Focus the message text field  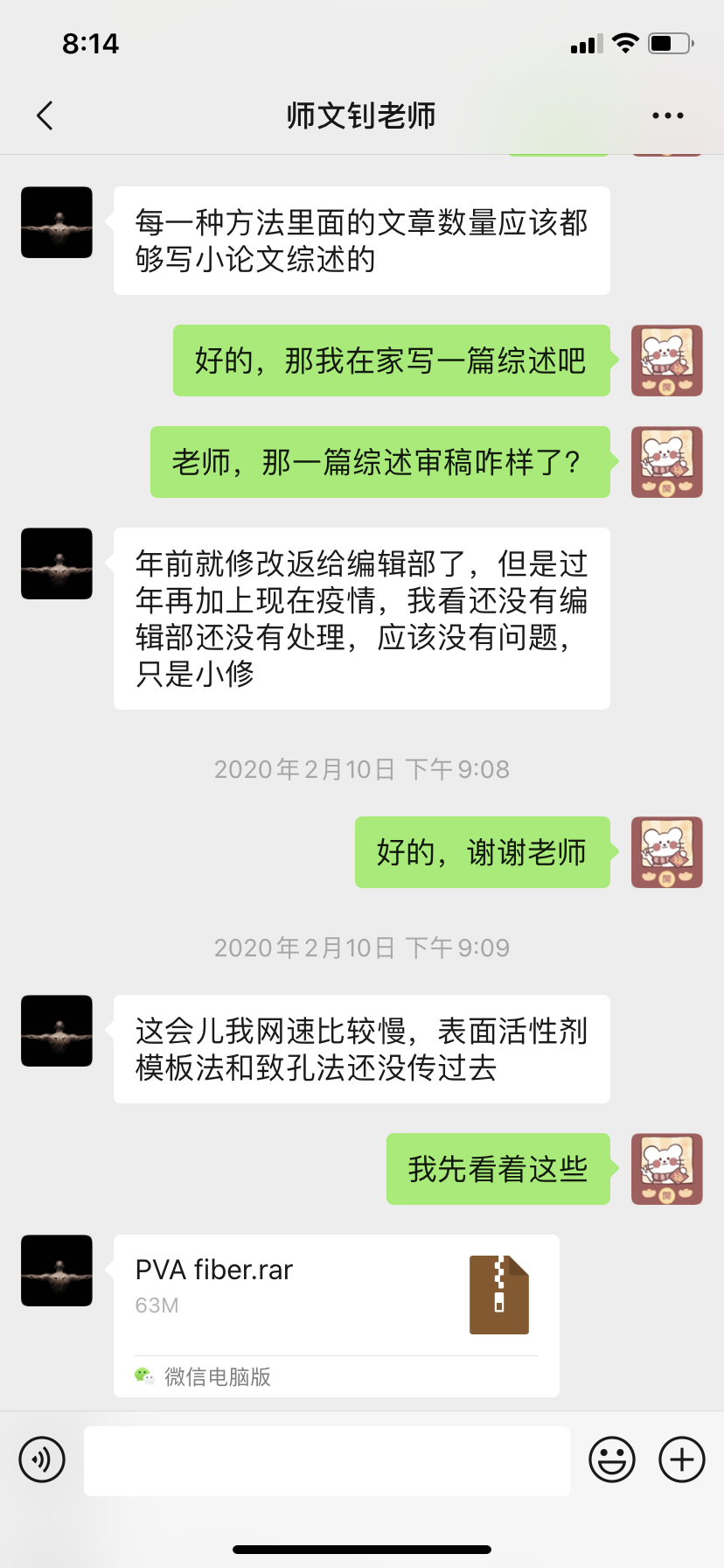(x=327, y=1460)
